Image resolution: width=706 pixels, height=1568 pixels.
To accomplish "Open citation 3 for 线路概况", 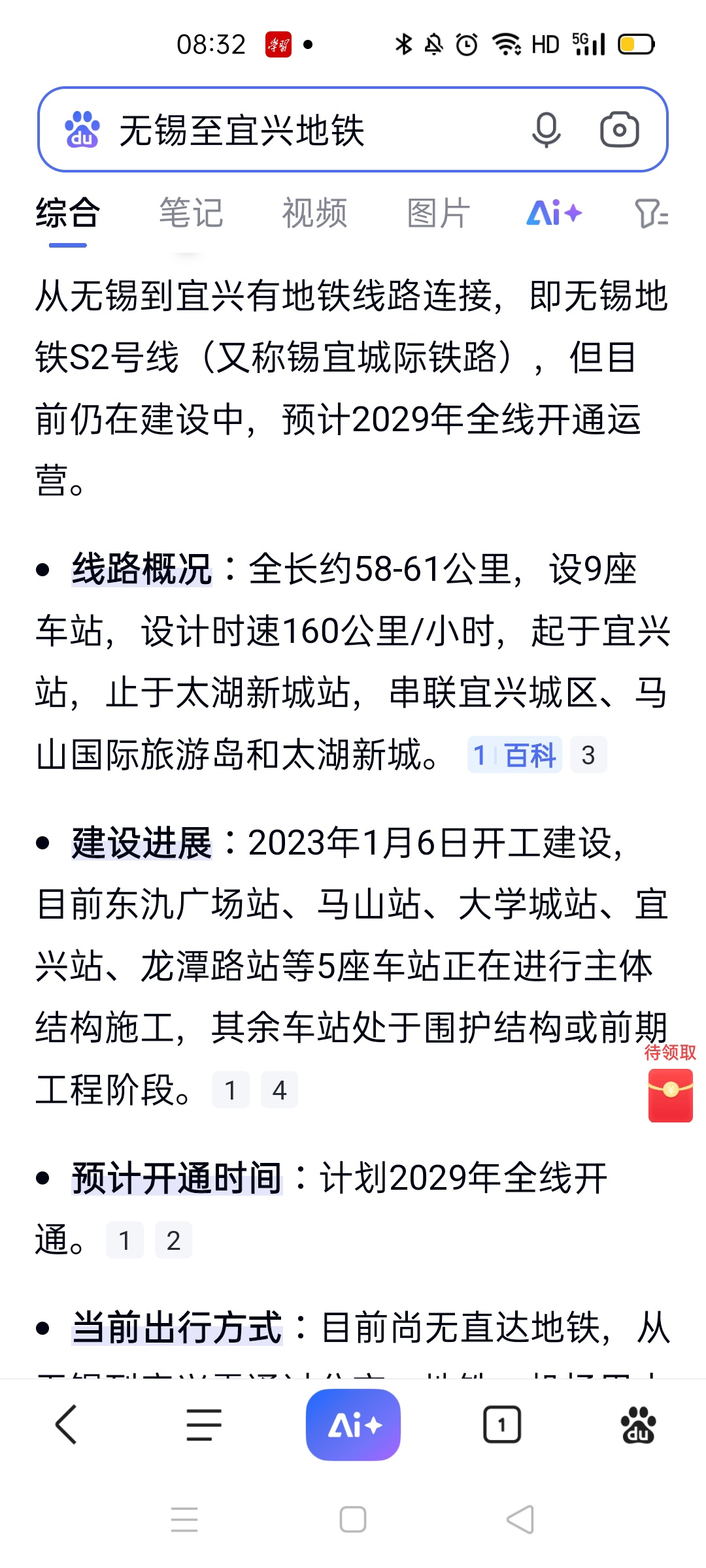I will [588, 755].
